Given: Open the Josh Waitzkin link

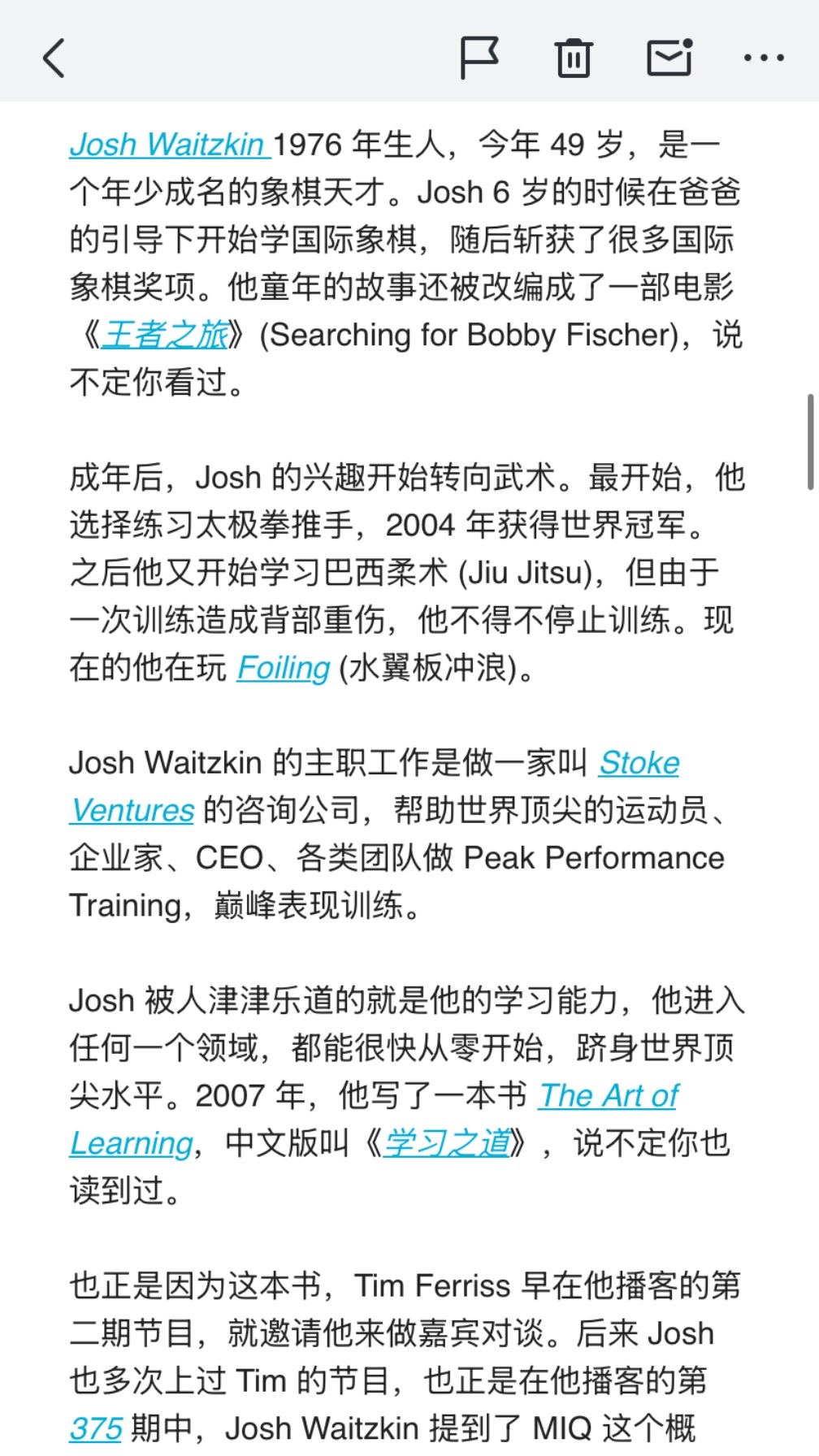Looking at the screenshot, I should tap(167, 145).
